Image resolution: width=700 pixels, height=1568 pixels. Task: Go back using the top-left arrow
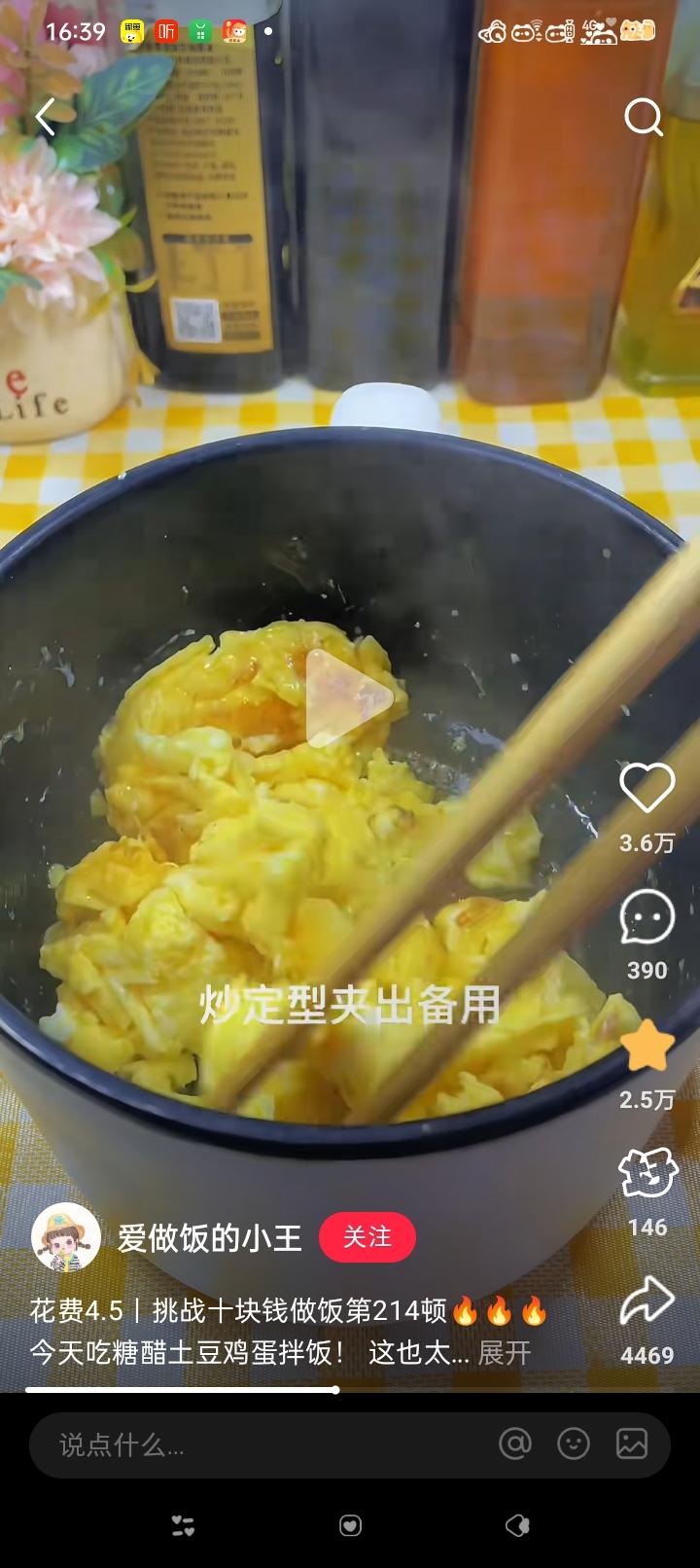45,118
